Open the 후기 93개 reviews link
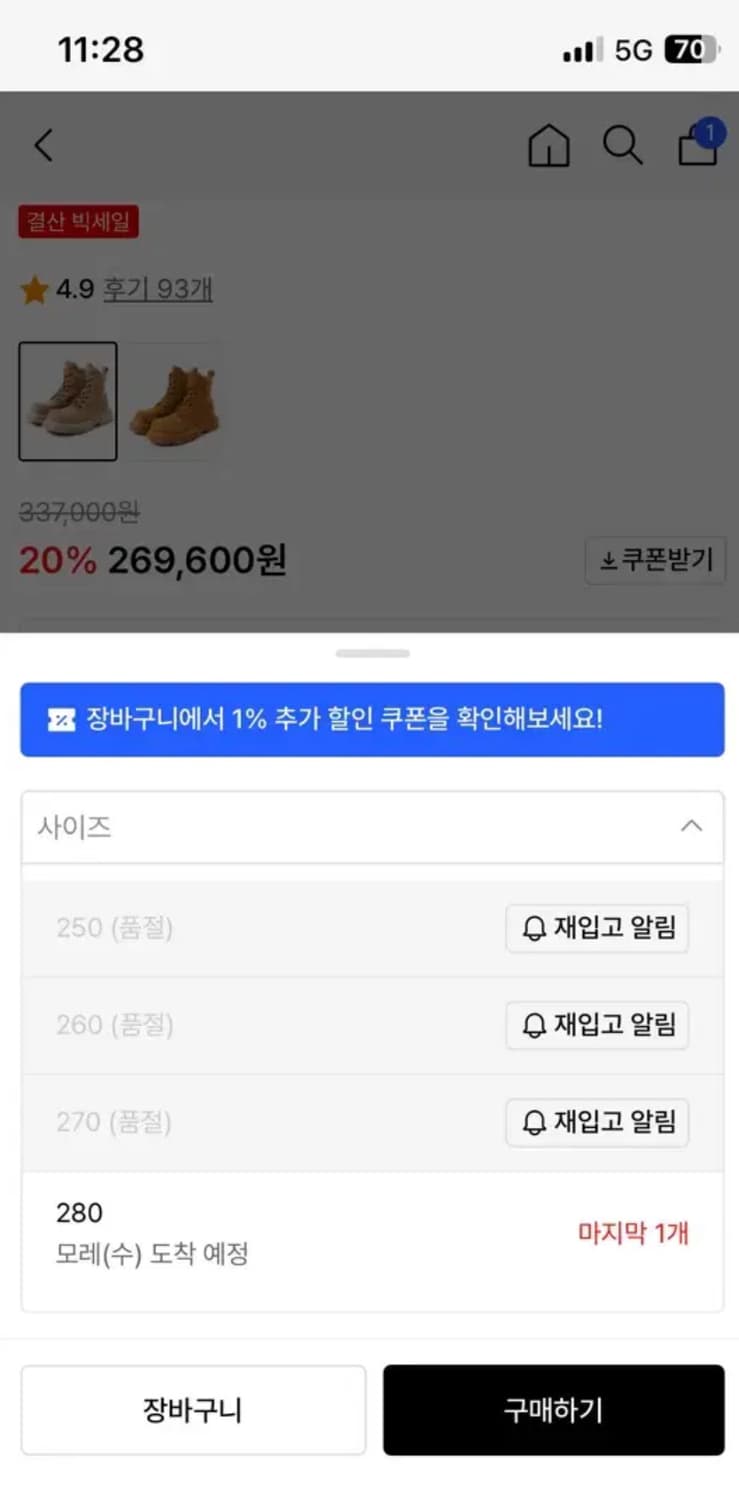The width and height of the screenshot is (739, 1500). (x=158, y=288)
